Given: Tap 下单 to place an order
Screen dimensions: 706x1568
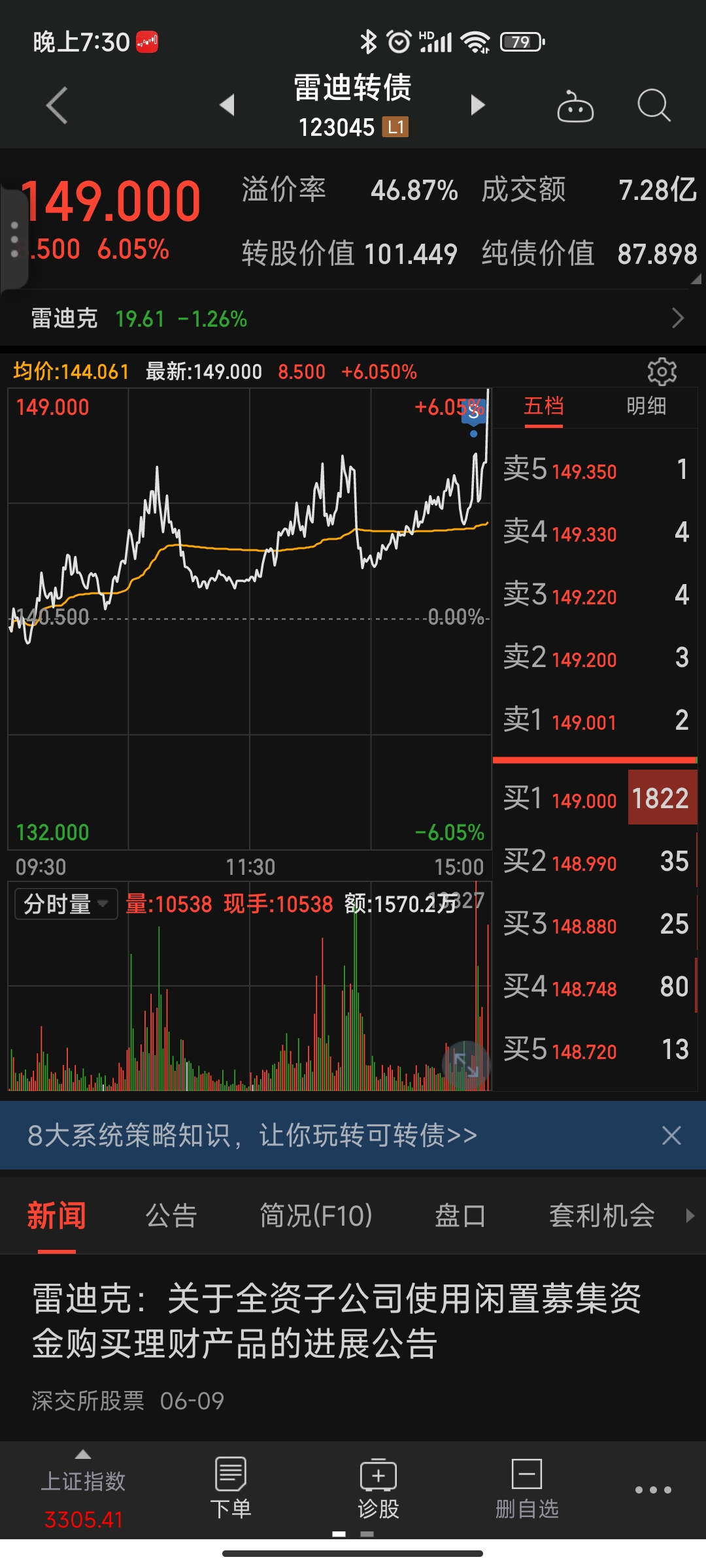Looking at the screenshot, I should pos(231,1488).
